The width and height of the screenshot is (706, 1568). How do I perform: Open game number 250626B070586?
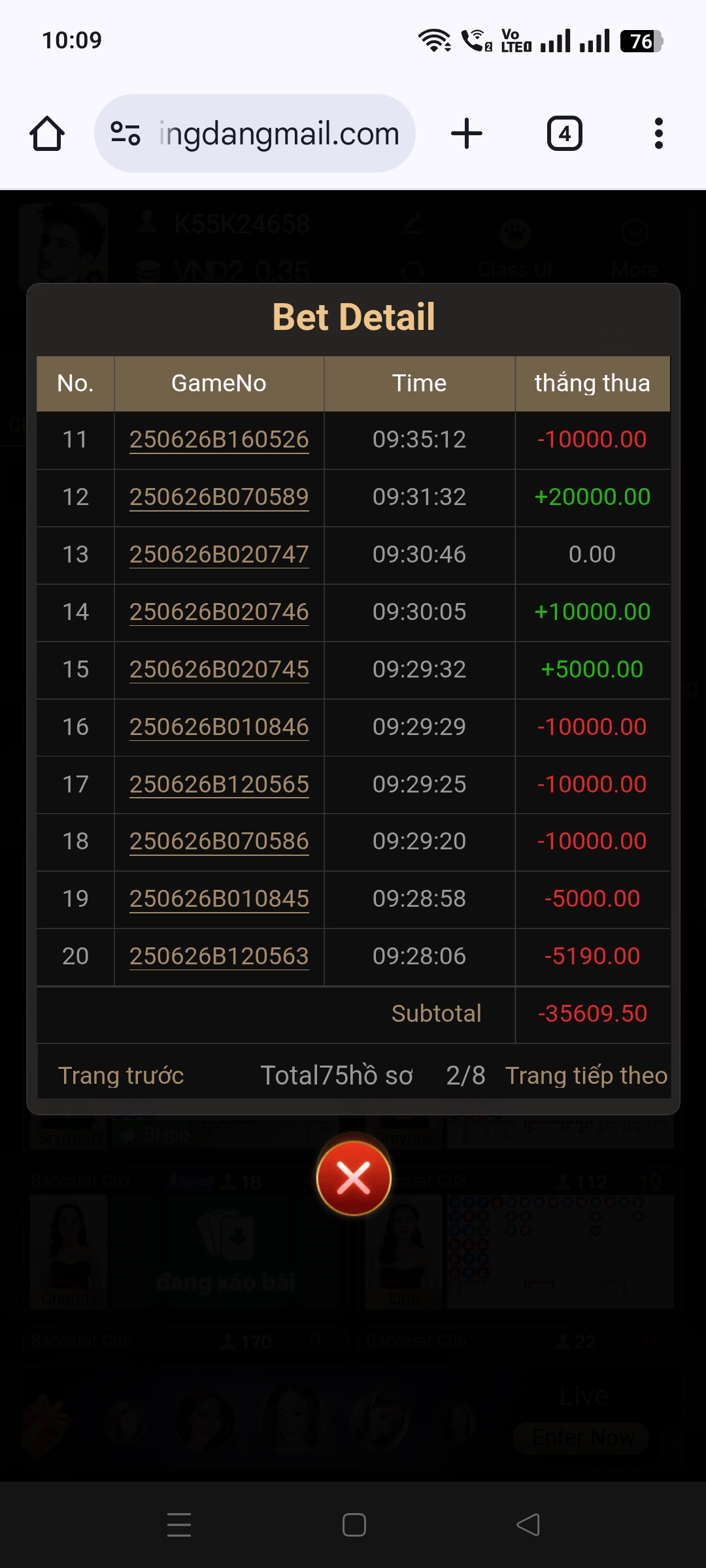(x=219, y=841)
